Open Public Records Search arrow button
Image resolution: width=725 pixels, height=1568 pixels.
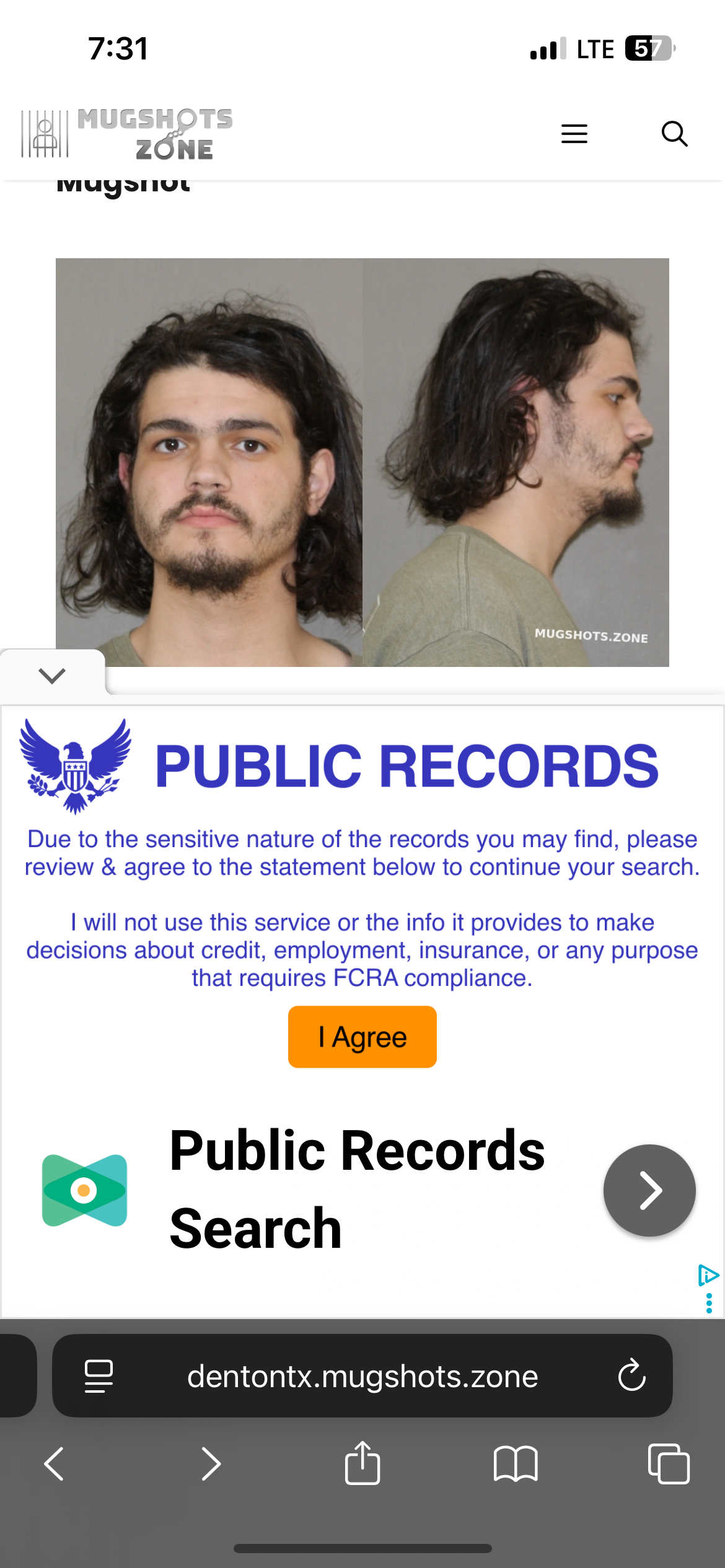[649, 1190]
